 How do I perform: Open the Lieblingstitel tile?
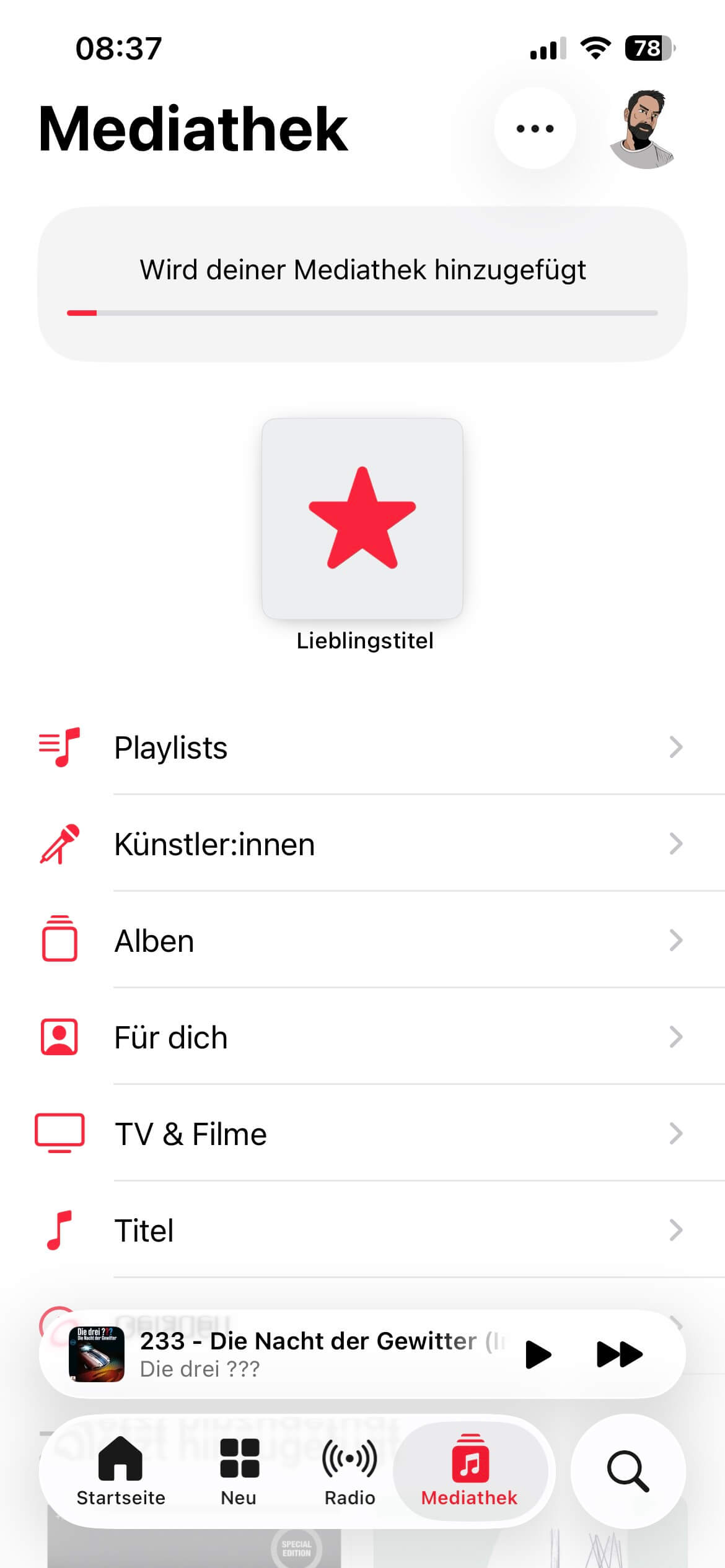[362, 519]
